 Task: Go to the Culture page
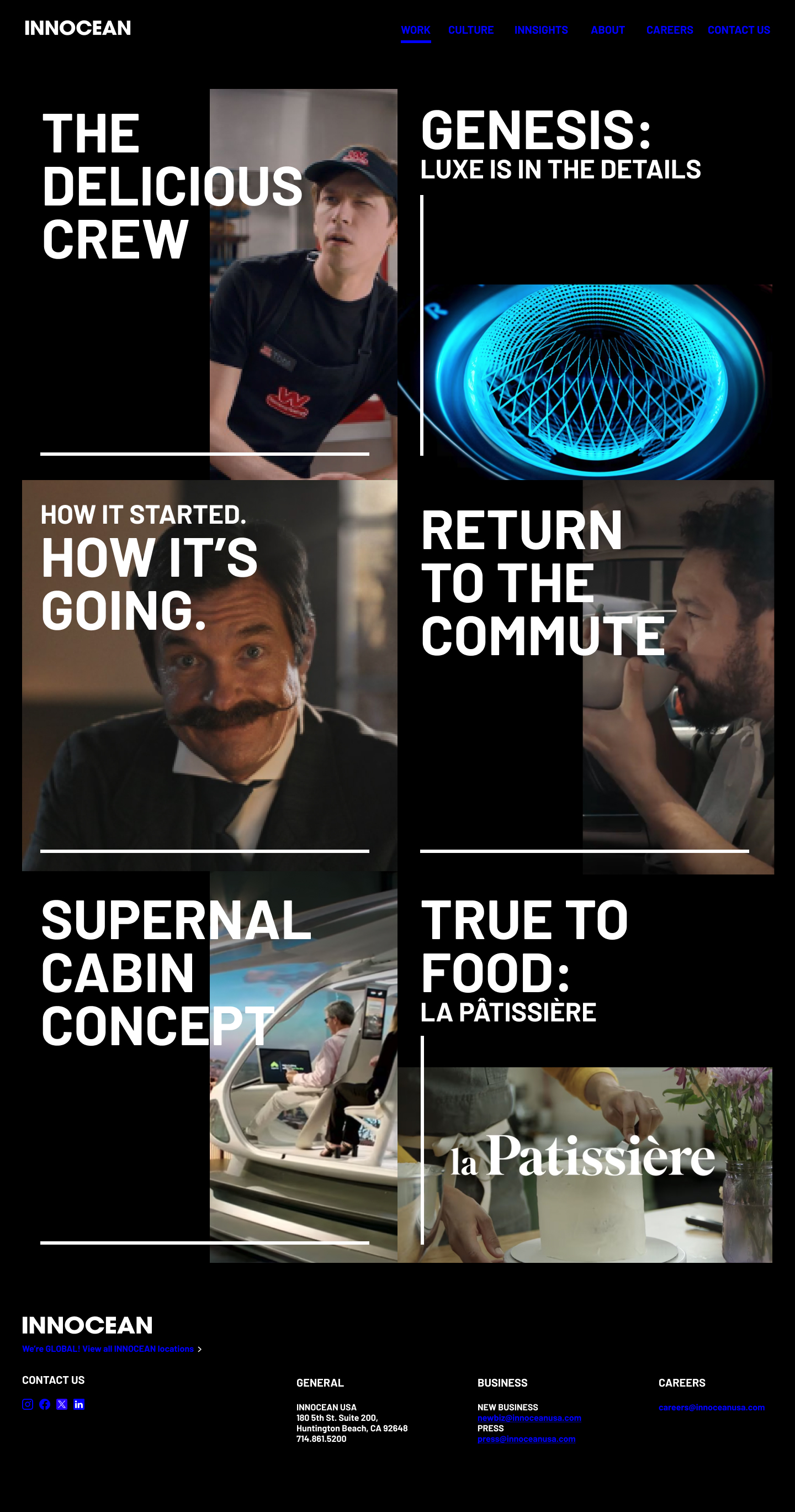470,30
